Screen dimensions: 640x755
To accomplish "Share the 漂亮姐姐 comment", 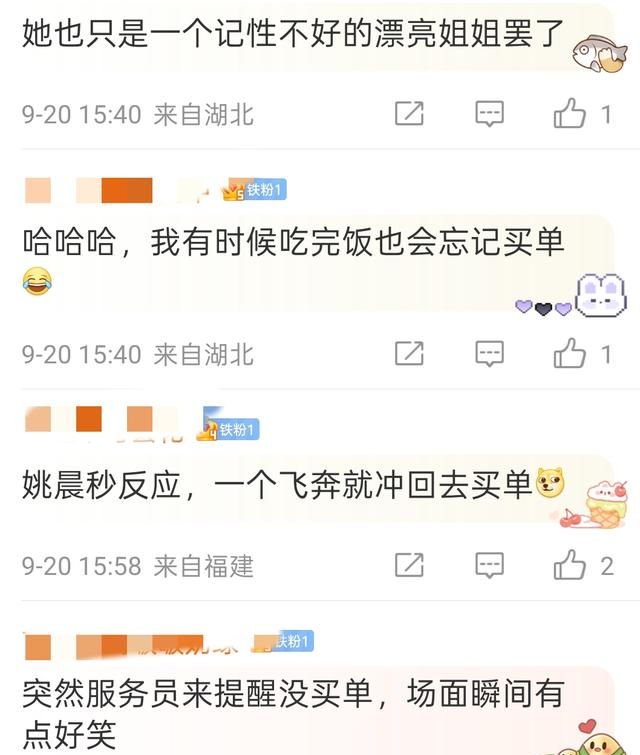I will pyautogui.click(x=409, y=114).
